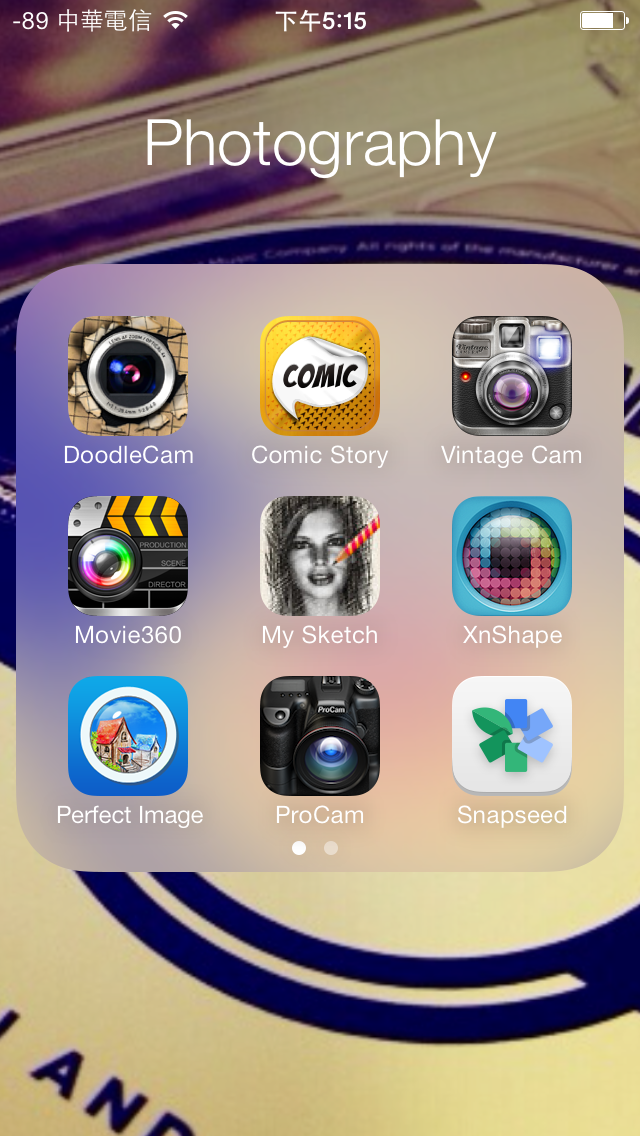Launch the XnShape app
The width and height of the screenshot is (640, 1136).
(512, 556)
